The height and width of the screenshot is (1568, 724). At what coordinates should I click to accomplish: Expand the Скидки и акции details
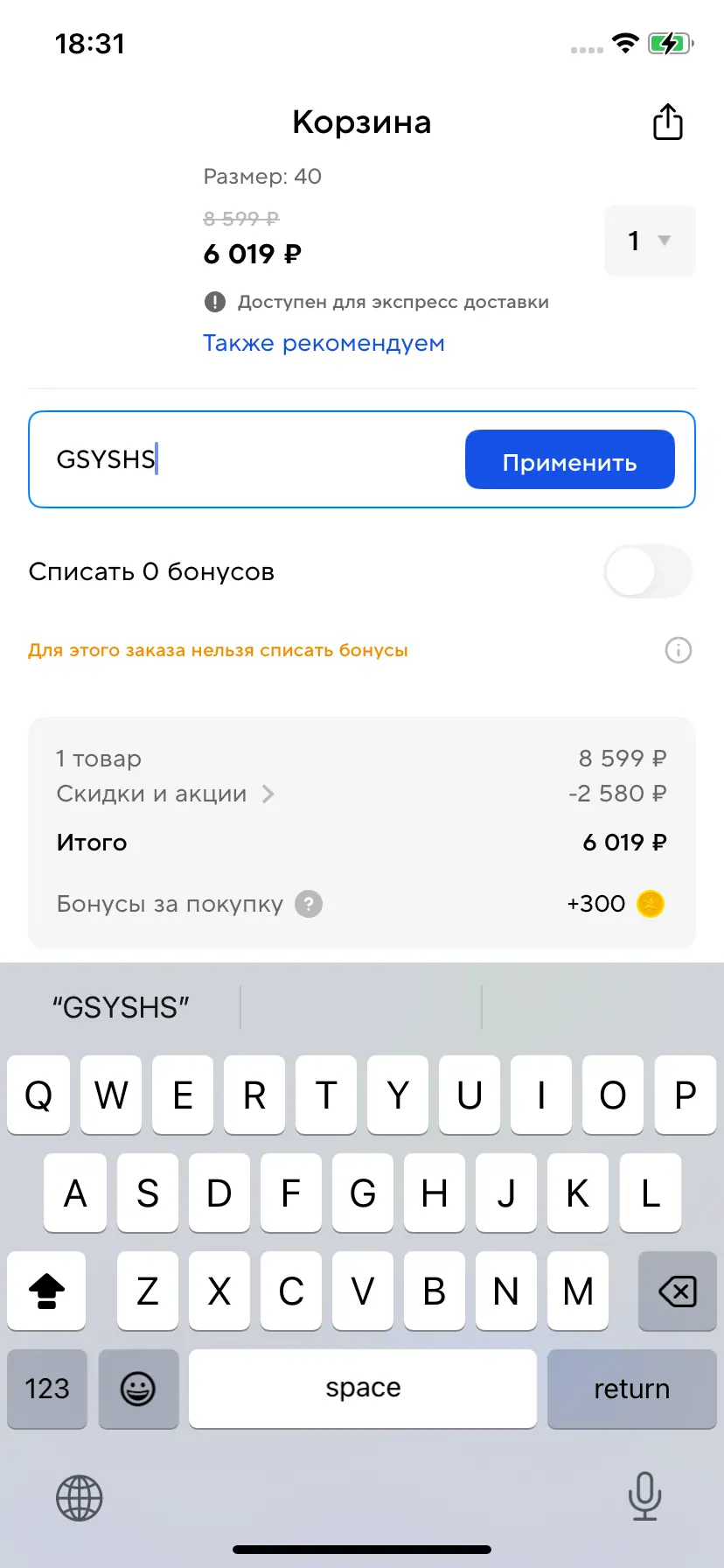166,794
